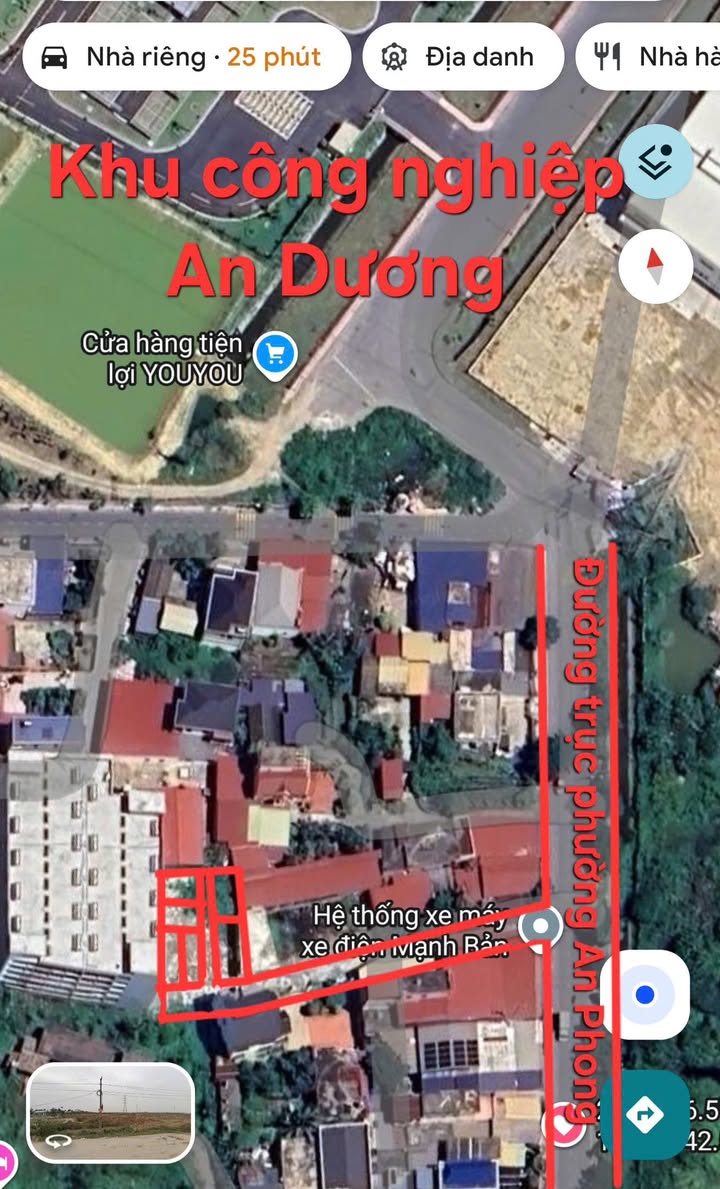Screen dimensions: 720x1189
Task: Center the map on my location
Action: [645, 994]
